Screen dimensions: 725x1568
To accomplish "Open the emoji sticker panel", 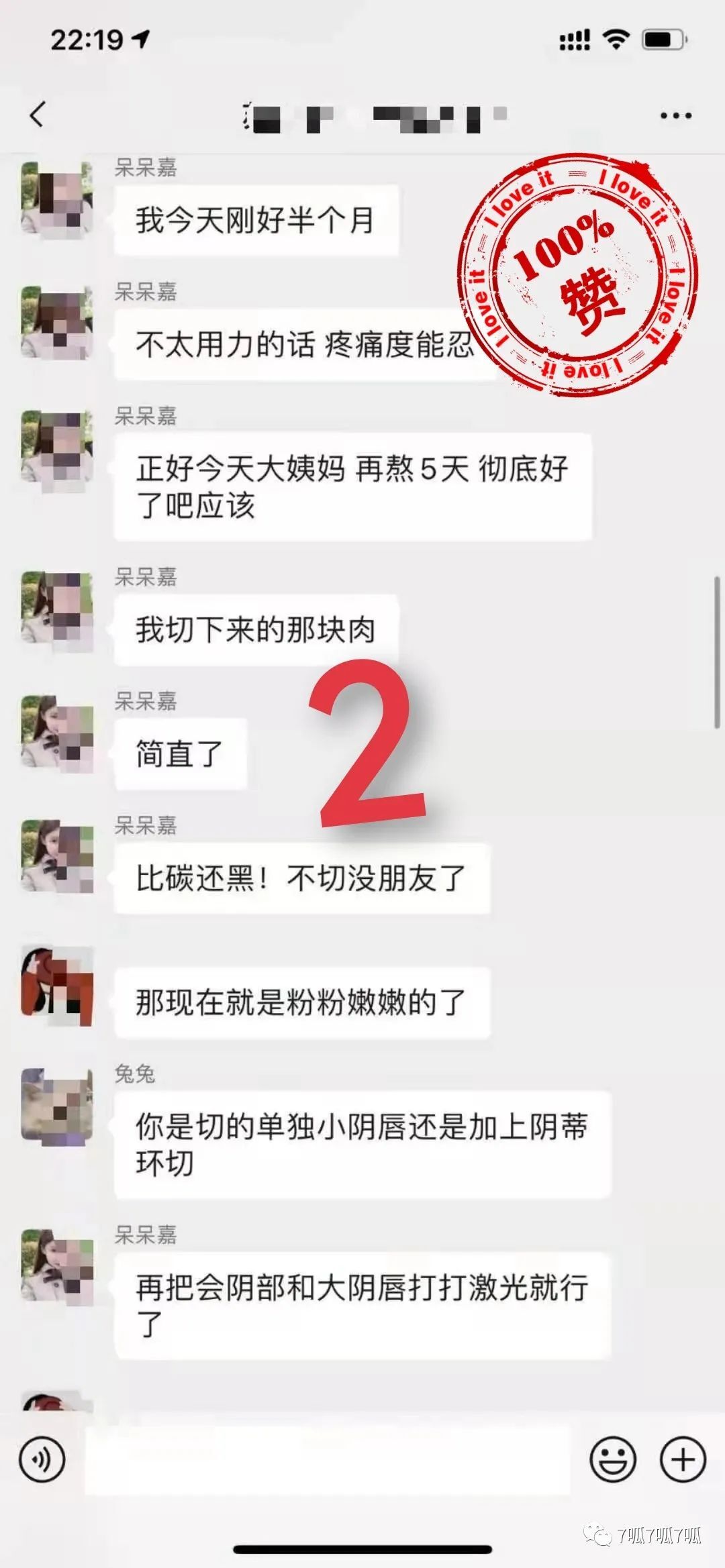I will (x=612, y=1459).
